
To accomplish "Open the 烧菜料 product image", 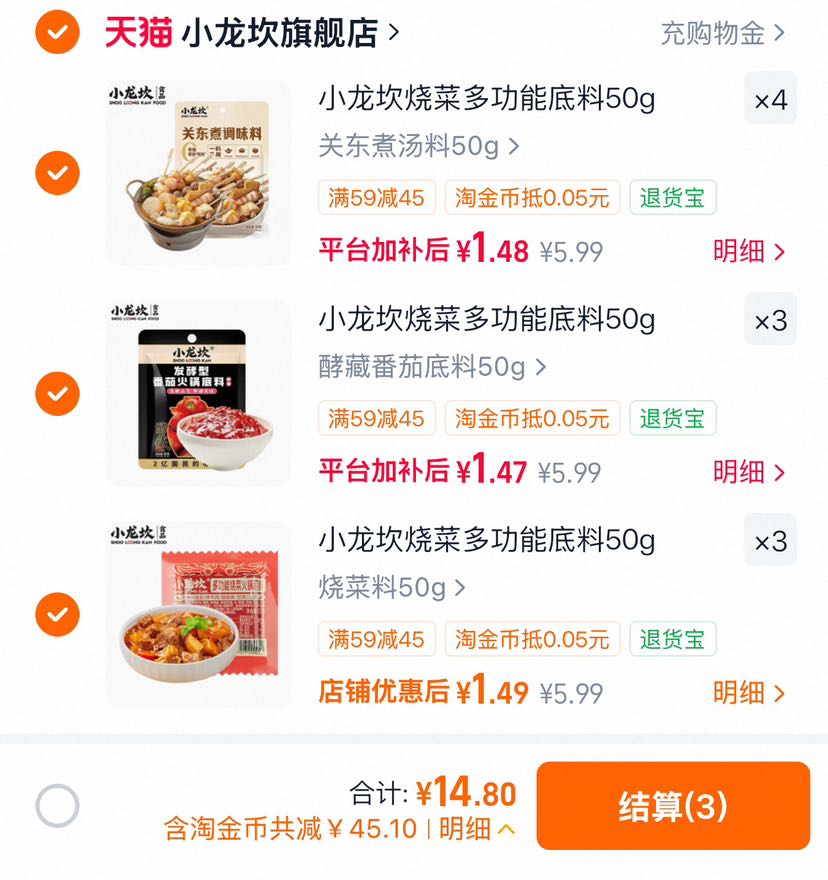I will [199, 614].
